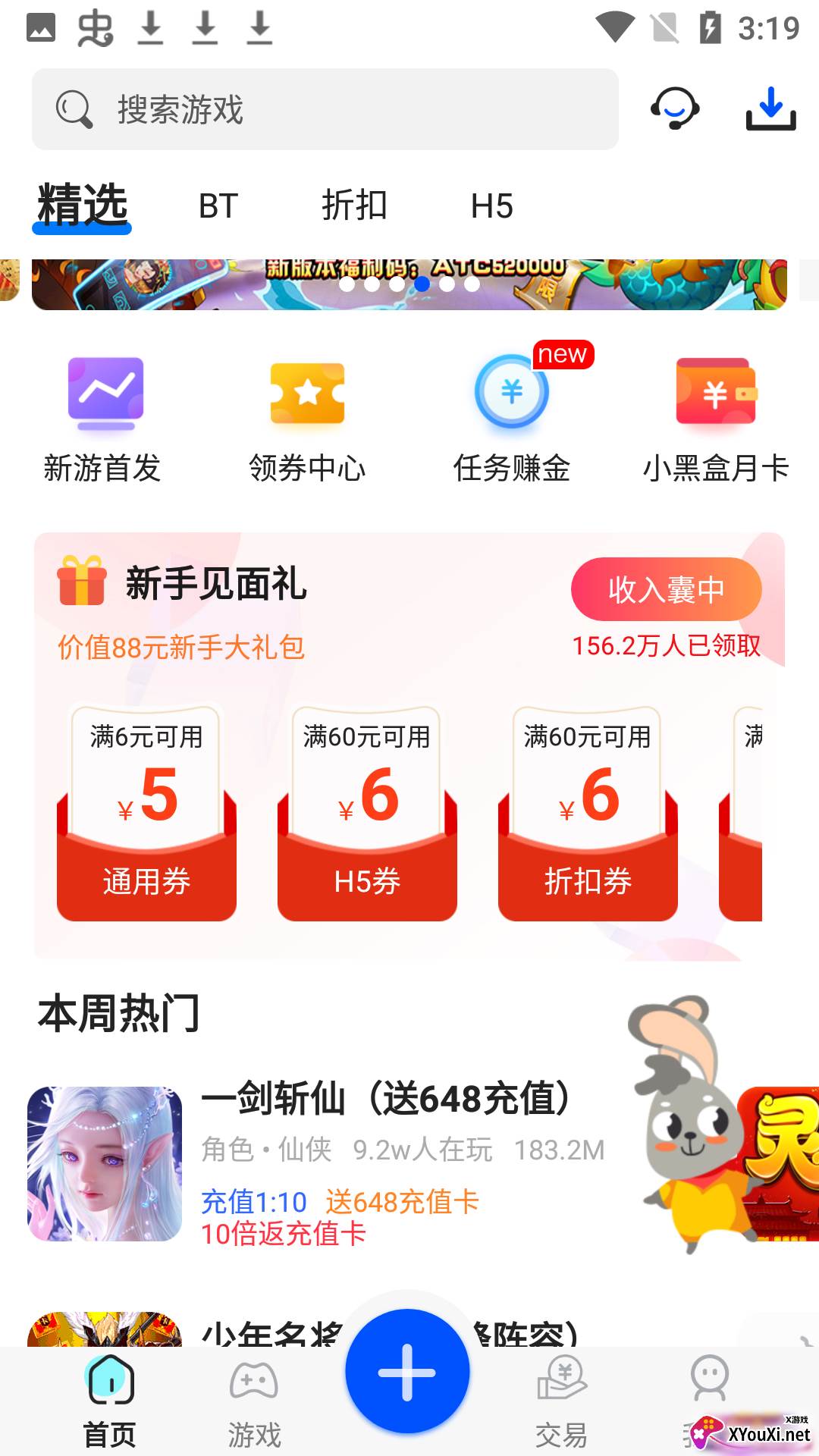This screenshot has width=819, height=1456.
Task: Open the promotional banner with 福利码
Action: pyautogui.click(x=409, y=284)
